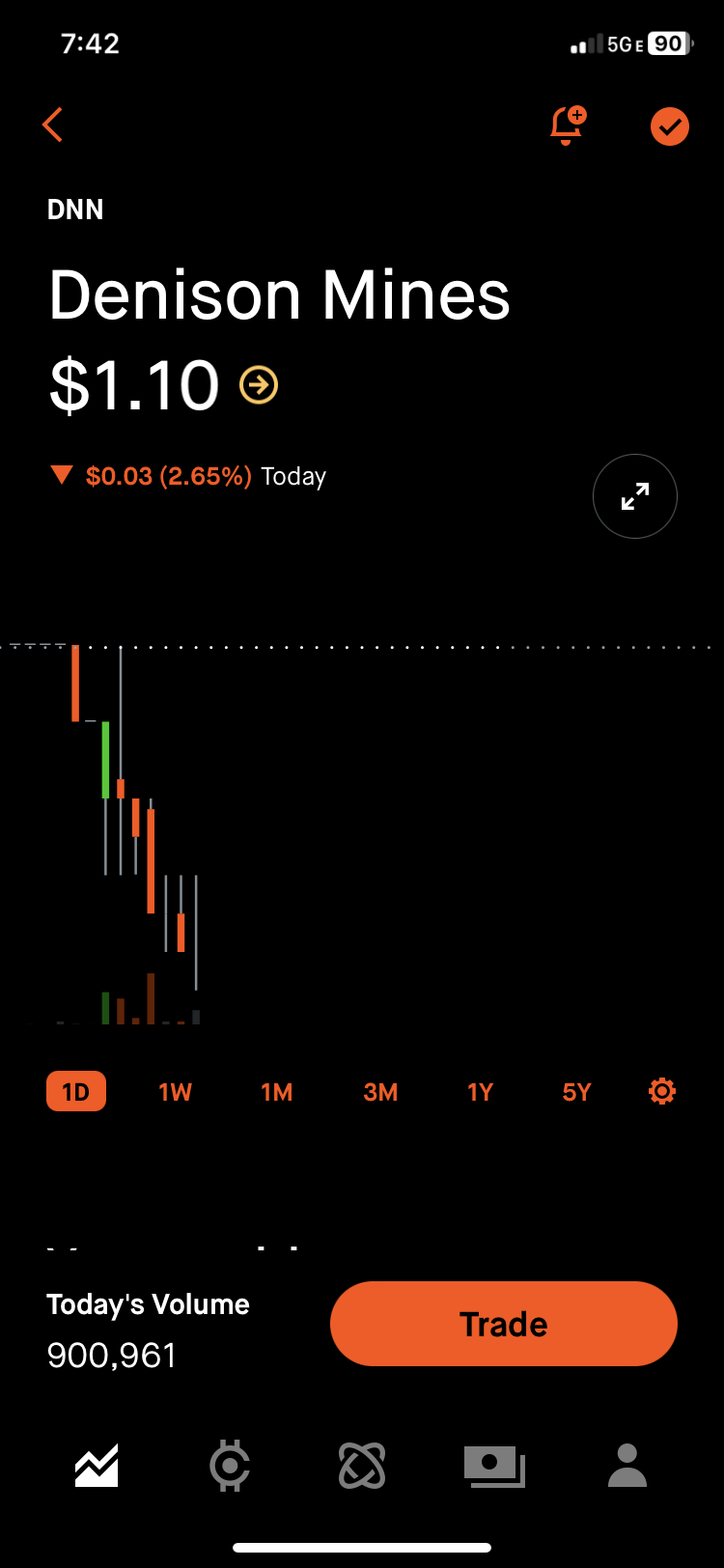
Task: Select the 1D chart range
Action: [75, 1092]
